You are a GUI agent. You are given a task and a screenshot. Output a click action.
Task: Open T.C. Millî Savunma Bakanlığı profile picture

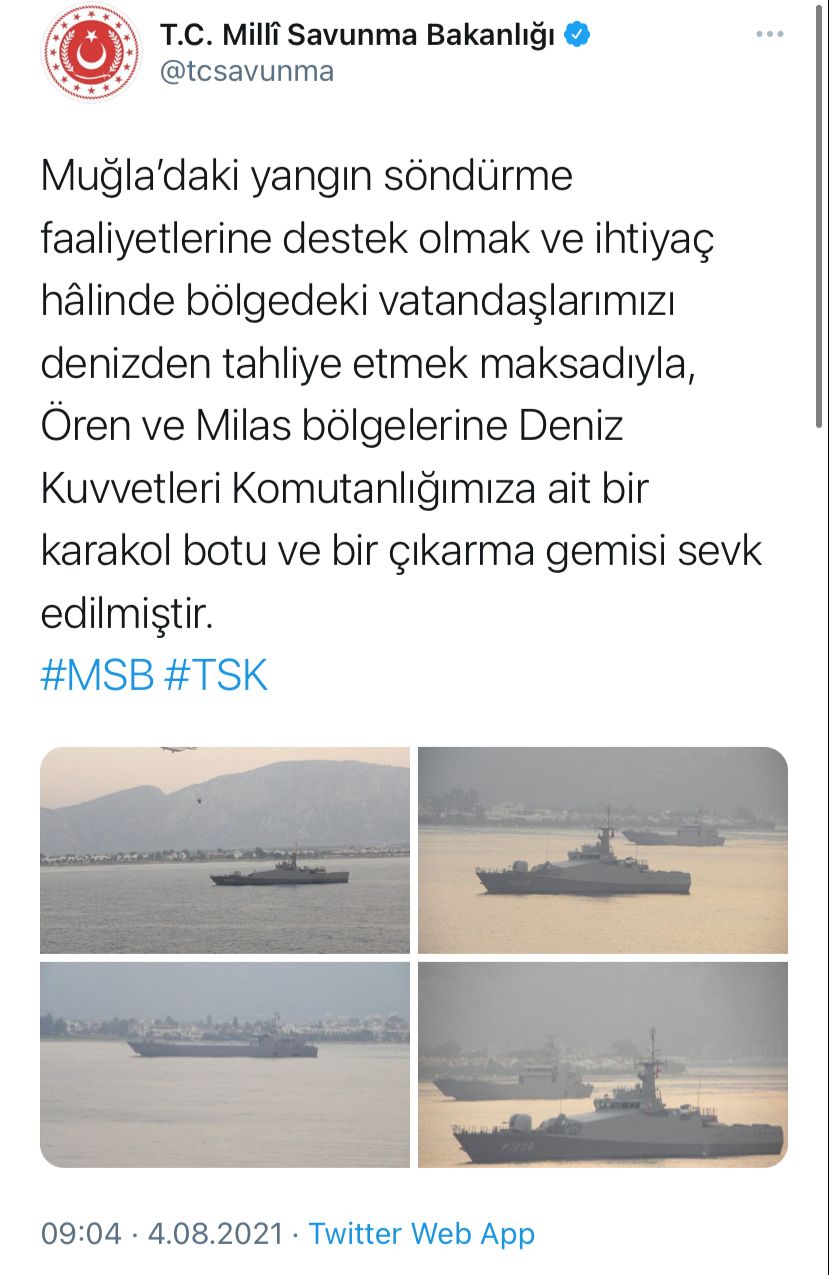pos(89,53)
